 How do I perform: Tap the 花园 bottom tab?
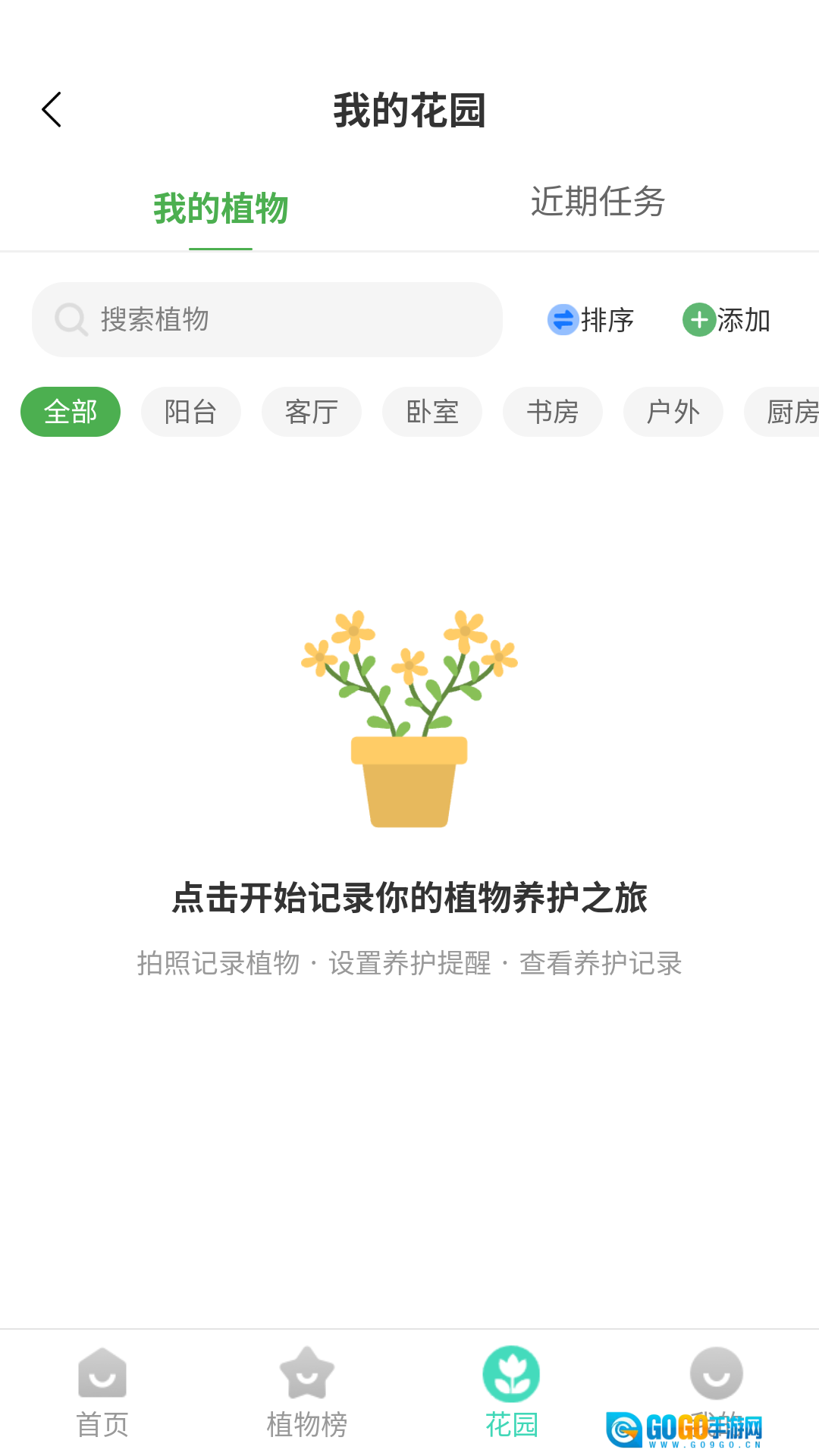pos(512,1392)
